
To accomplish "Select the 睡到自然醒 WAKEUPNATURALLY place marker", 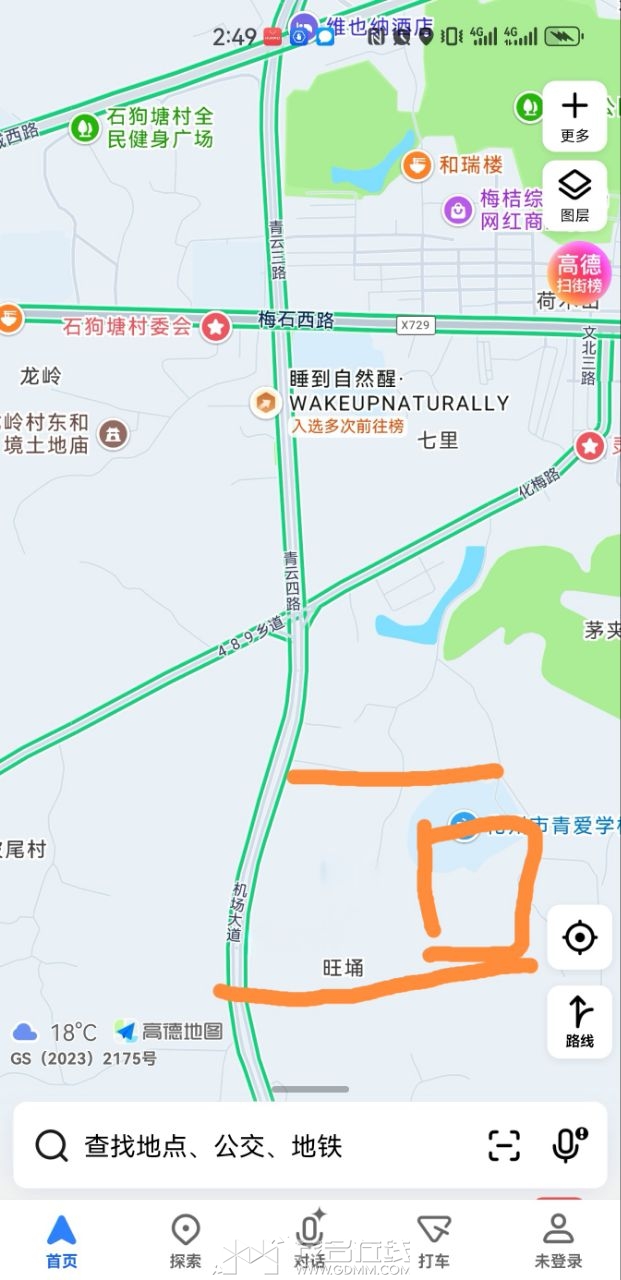I will [266, 403].
